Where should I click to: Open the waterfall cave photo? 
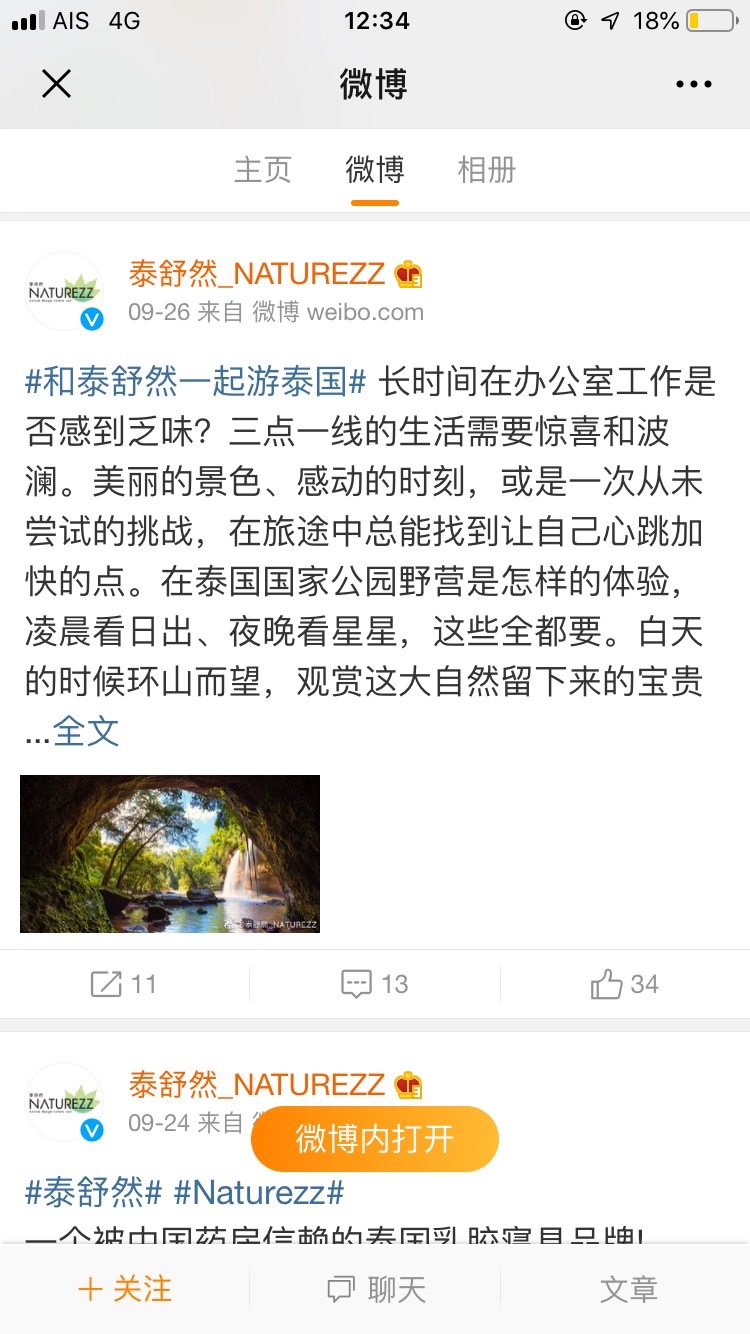pos(170,854)
